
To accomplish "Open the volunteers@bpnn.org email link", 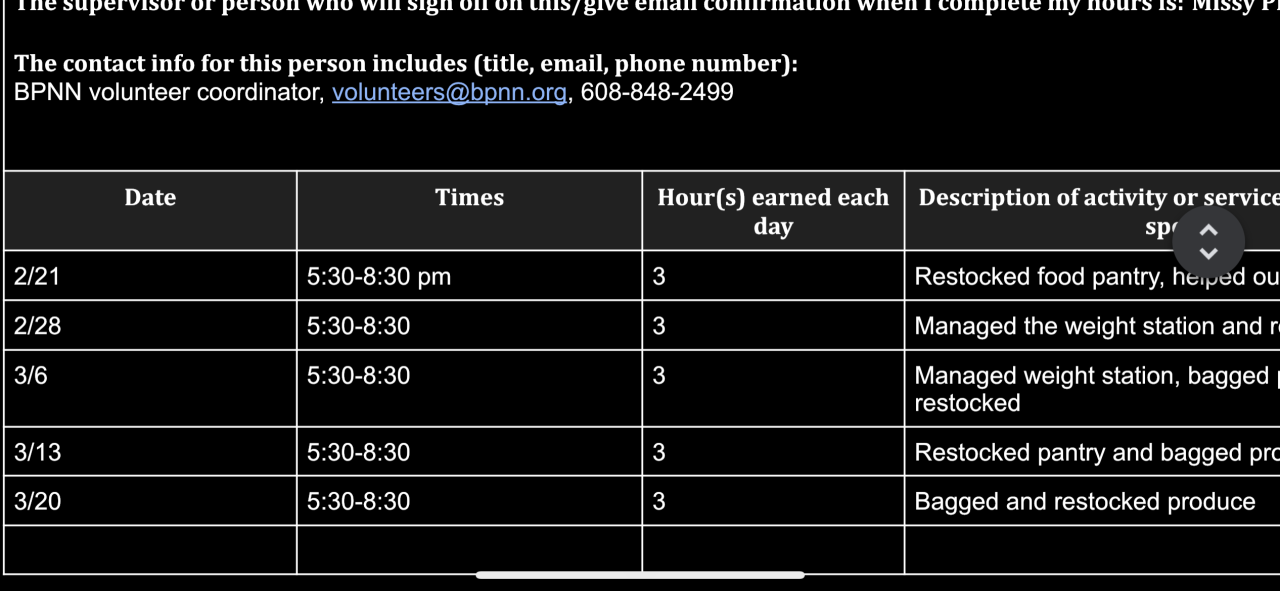I will (x=449, y=93).
